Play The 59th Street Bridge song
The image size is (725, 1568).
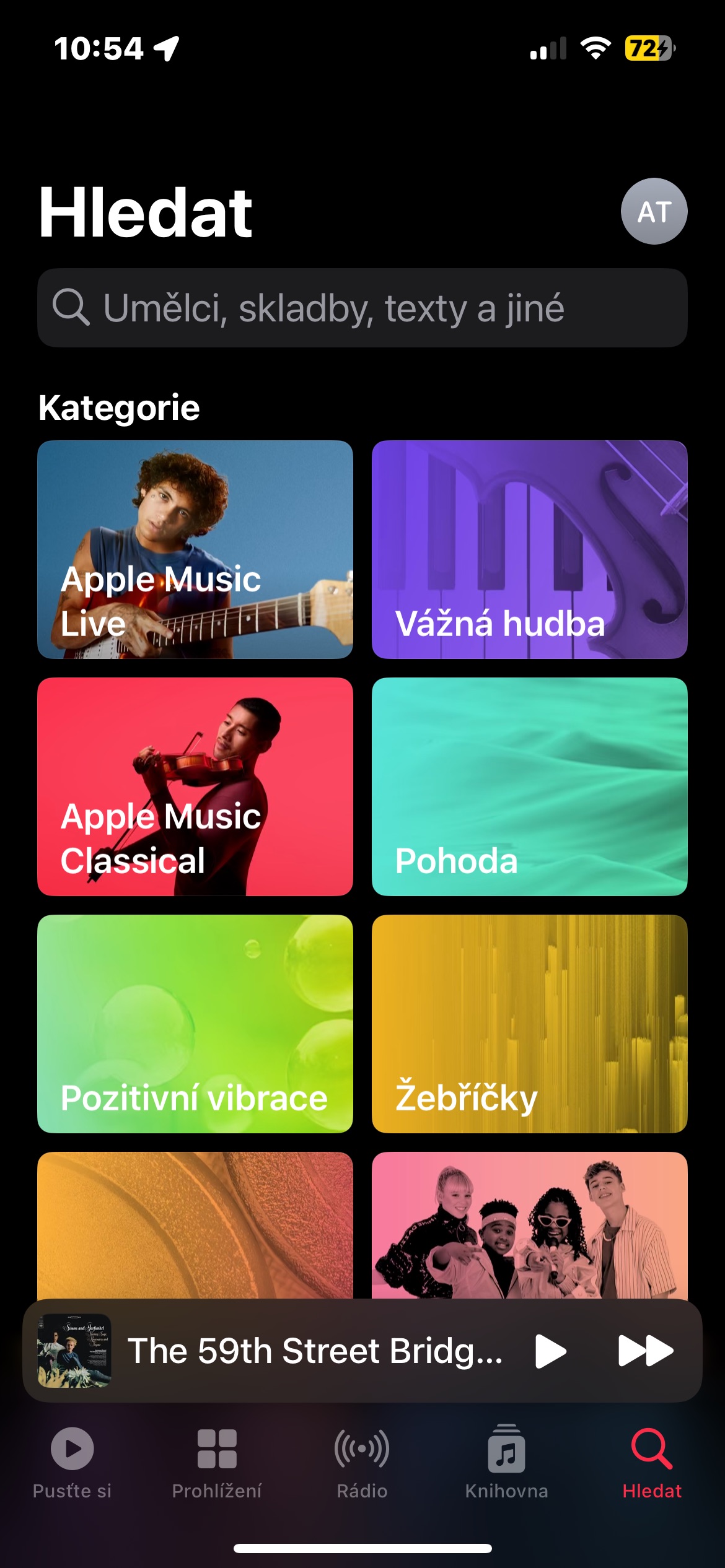coord(550,1351)
